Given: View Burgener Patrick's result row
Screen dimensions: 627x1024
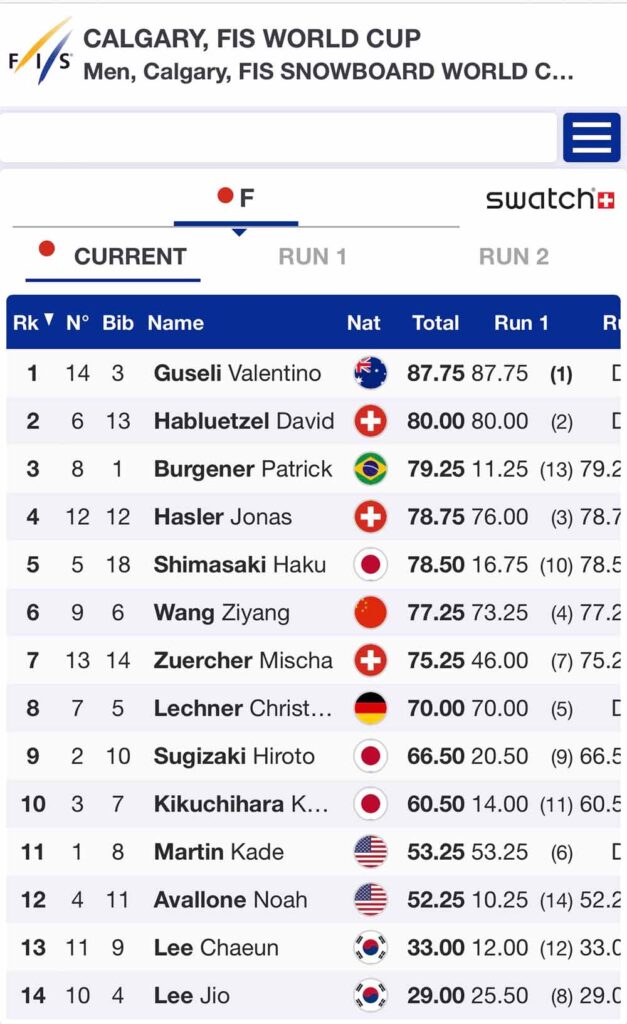Looking at the screenshot, I should pyautogui.click(x=242, y=469).
